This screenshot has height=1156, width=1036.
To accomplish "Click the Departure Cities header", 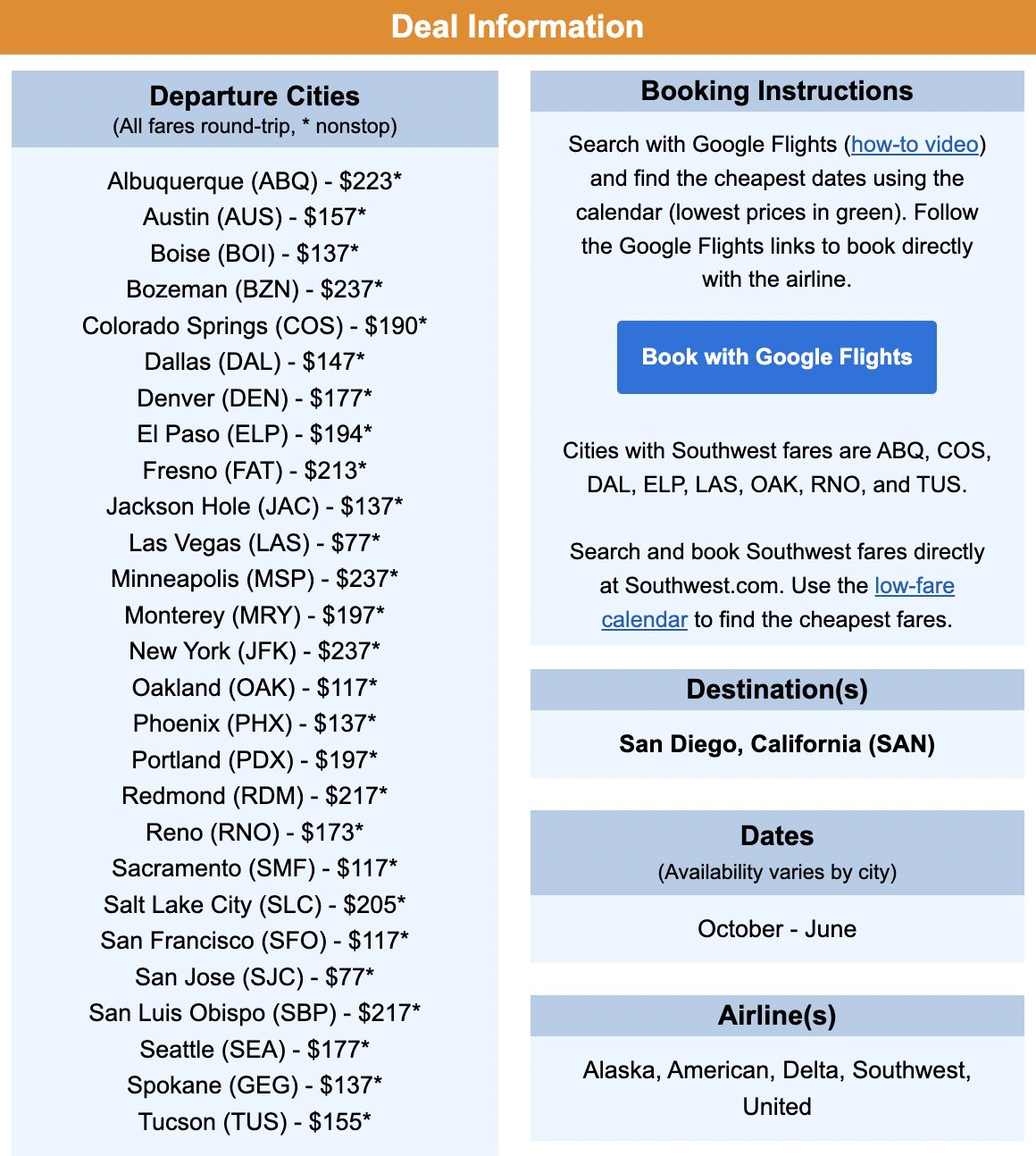I will (x=255, y=96).
